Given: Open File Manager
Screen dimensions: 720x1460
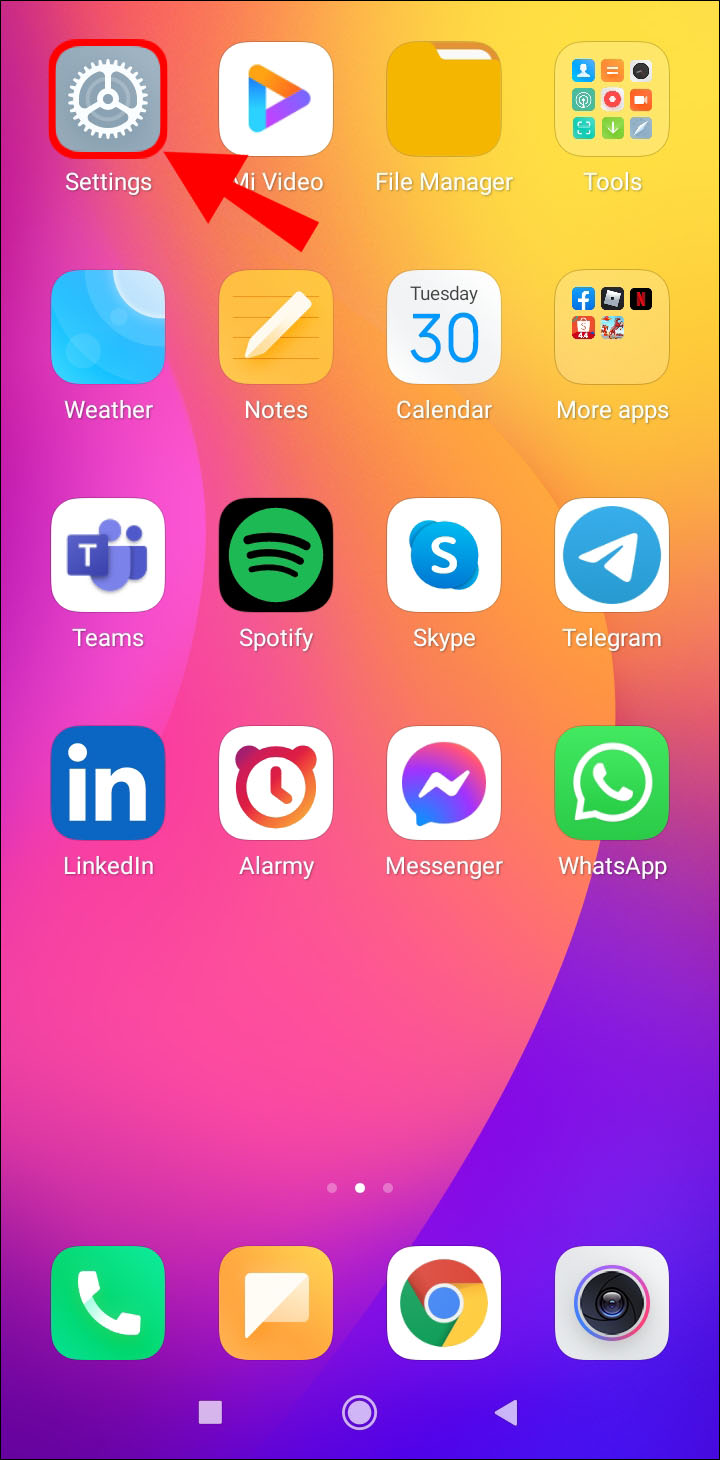Looking at the screenshot, I should [x=444, y=99].
